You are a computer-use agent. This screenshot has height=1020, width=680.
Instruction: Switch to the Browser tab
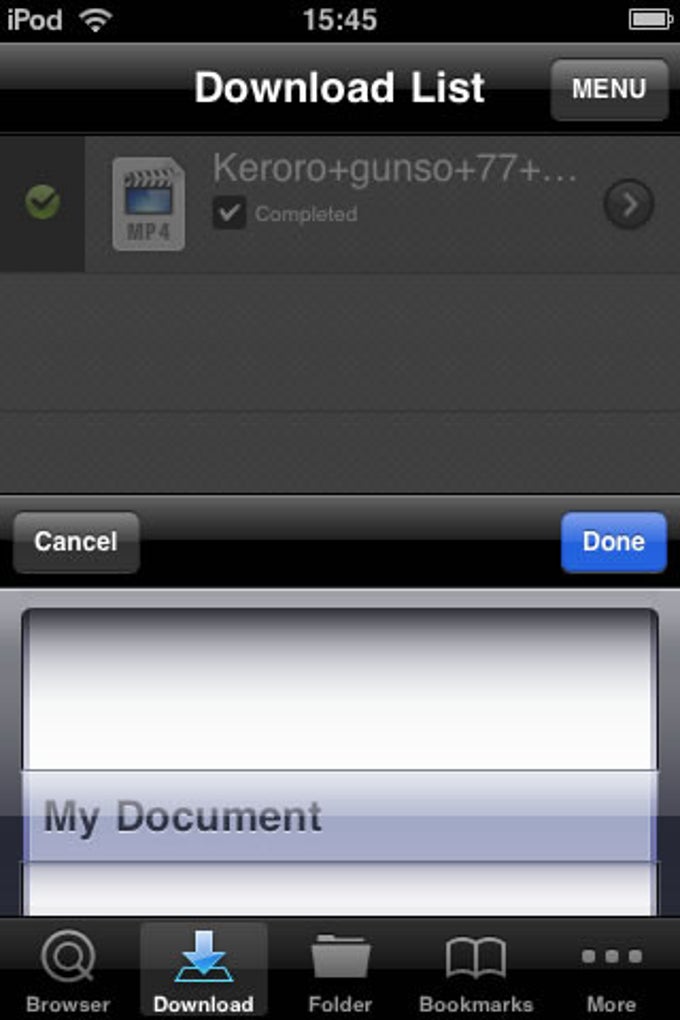click(68, 971)
